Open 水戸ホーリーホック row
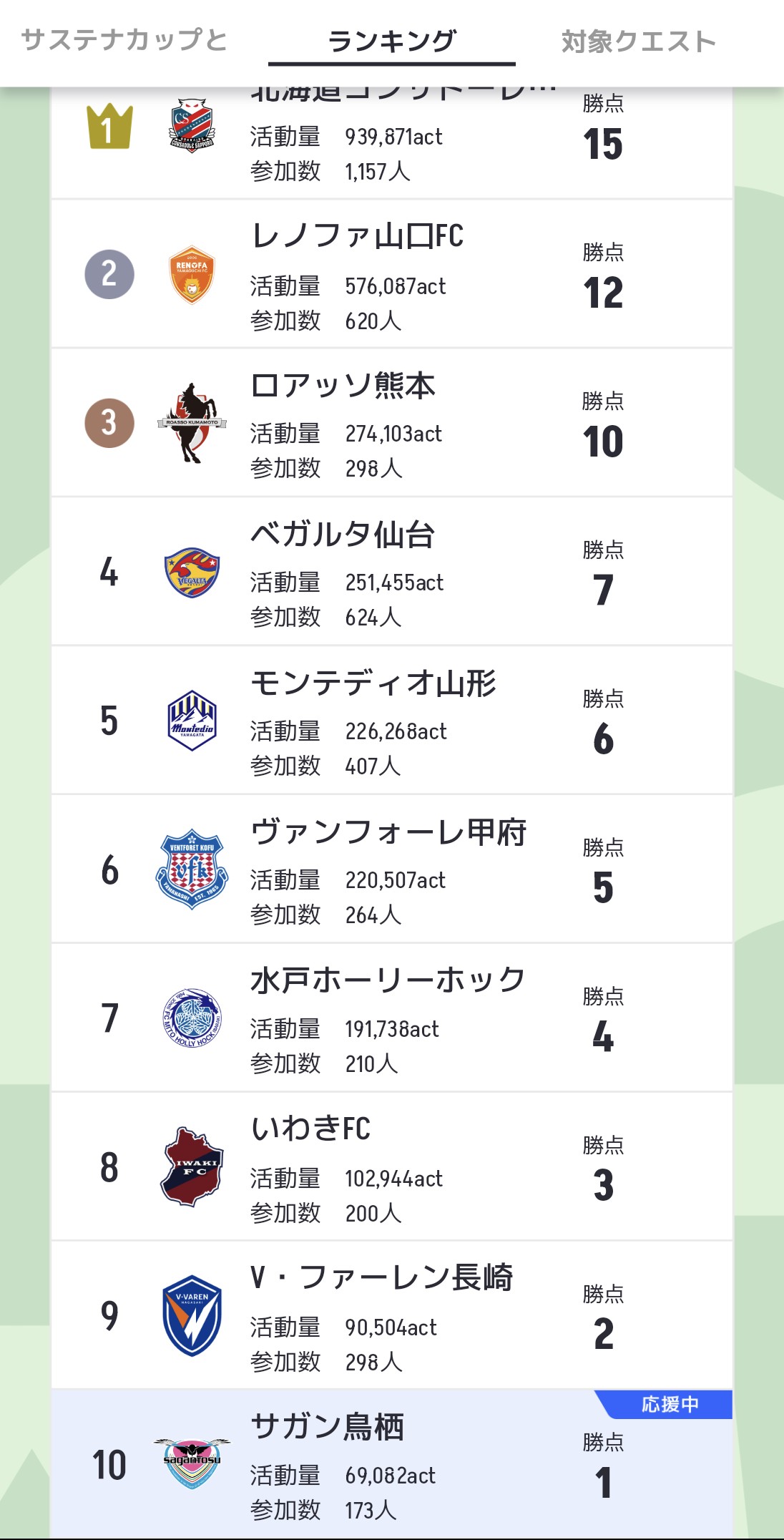The image size is (784, 1540). click(x=392, y=1018)
